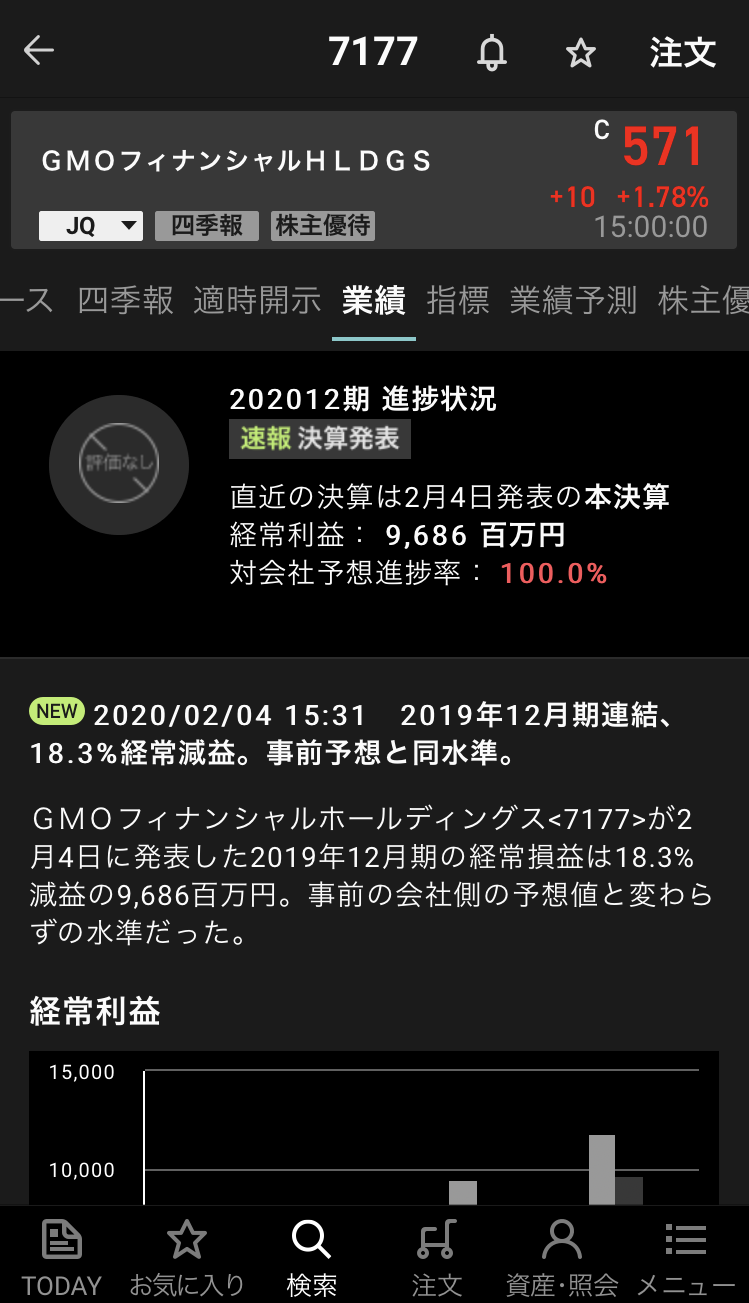Open the price alert bell
The width and height of the screenshot is (749, 1303).
tap(491, 52)
